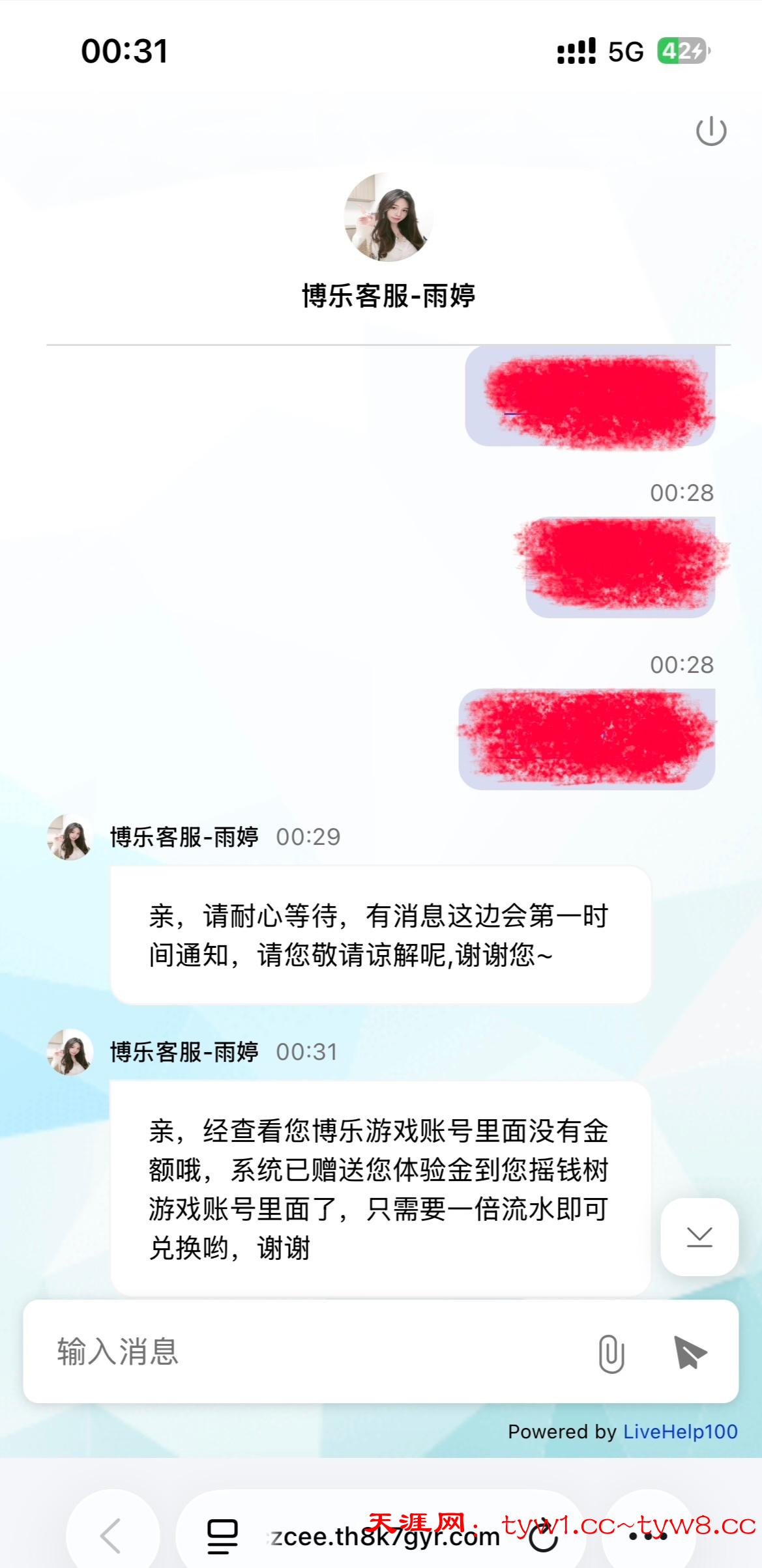Open the LiveHelp100 link

click(x=681, y=1431)
